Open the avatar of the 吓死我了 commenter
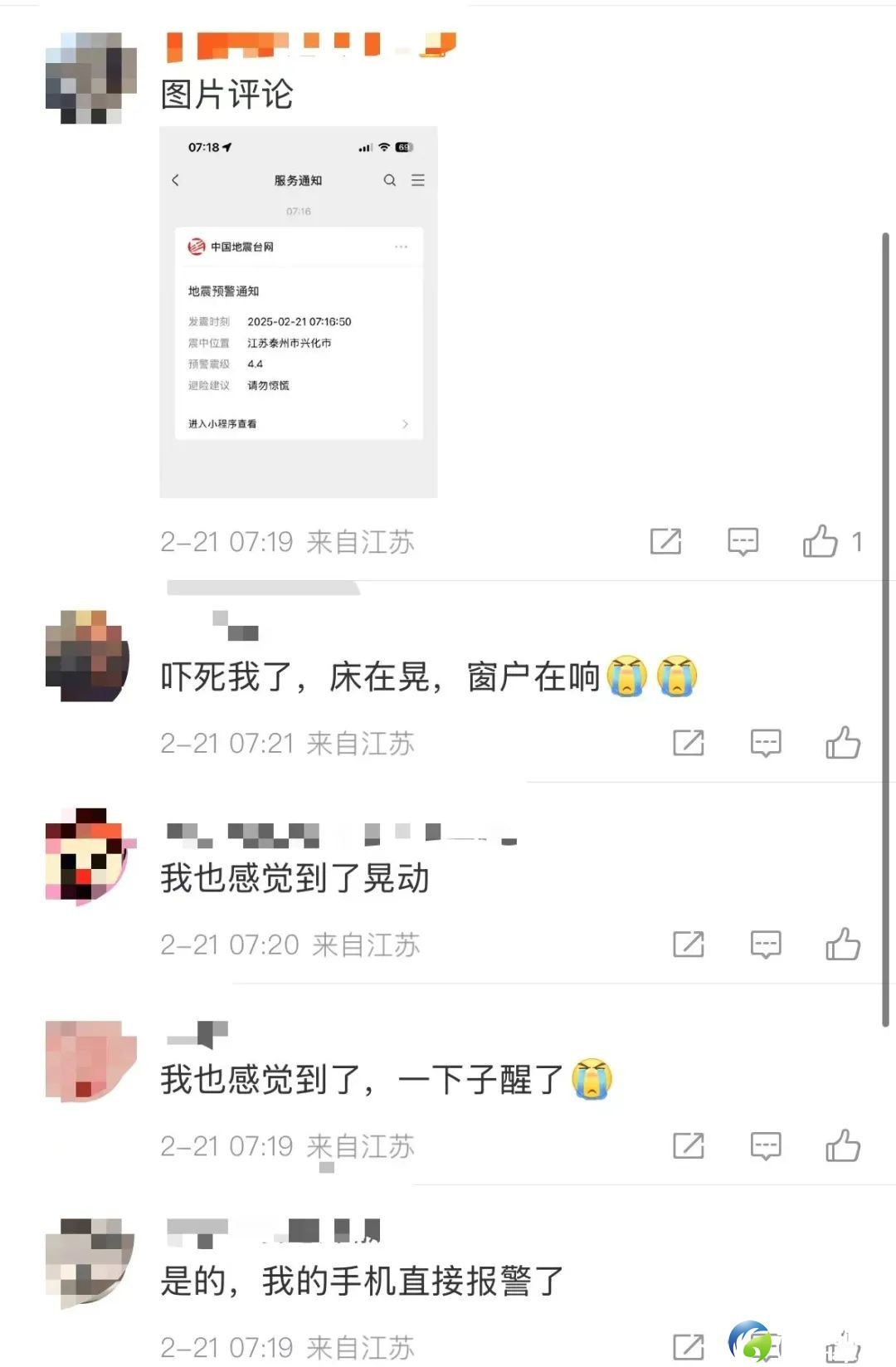 tap(88, 656)
